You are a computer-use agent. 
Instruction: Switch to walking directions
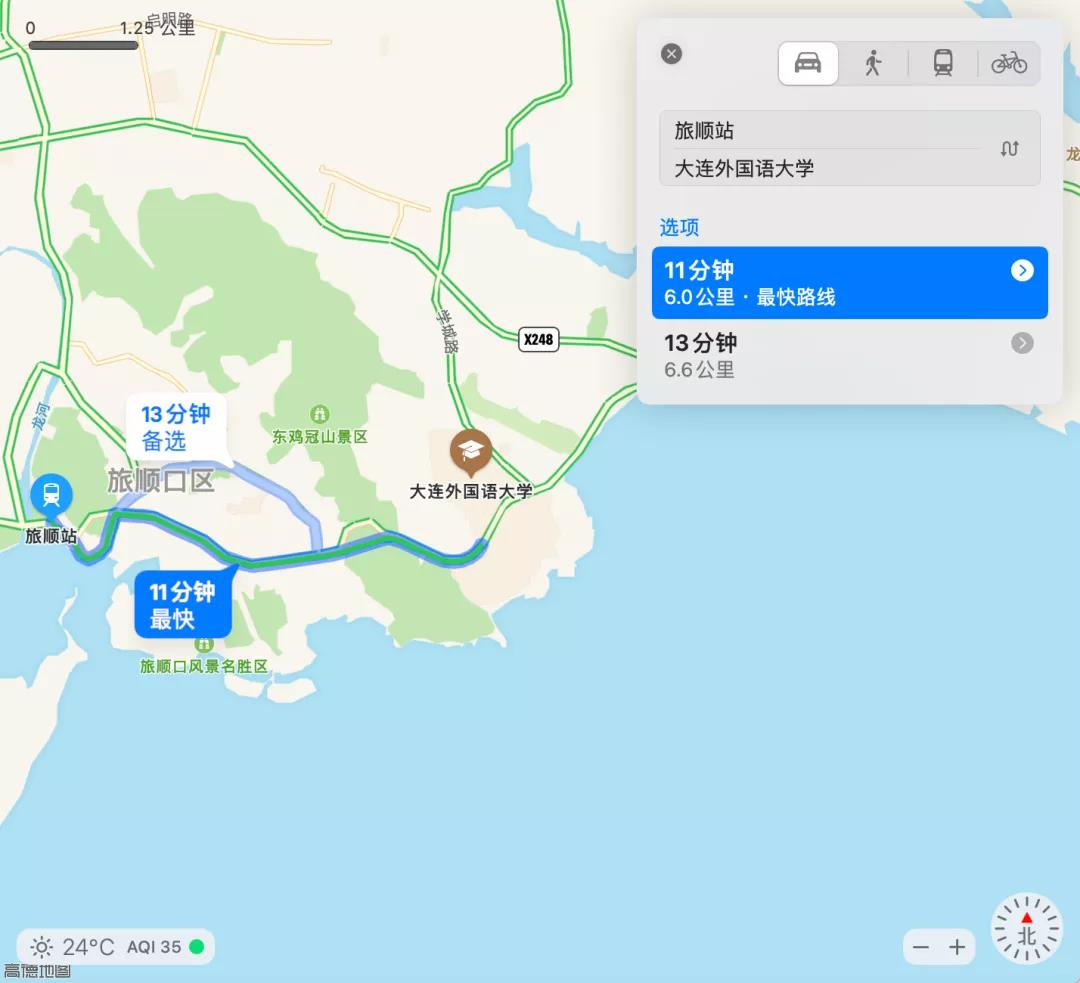pos(873,64)
